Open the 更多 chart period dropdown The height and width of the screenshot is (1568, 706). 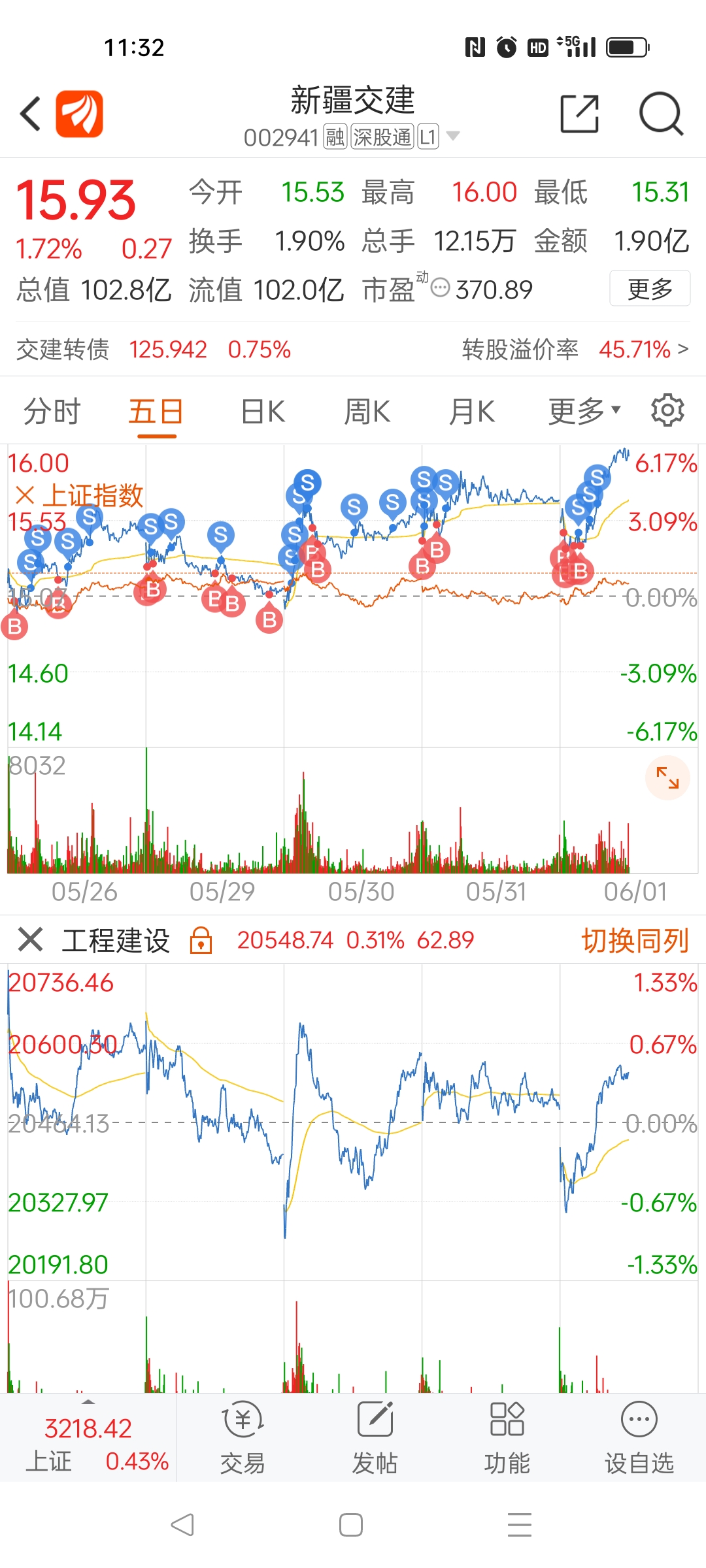[x=584, y=412]
